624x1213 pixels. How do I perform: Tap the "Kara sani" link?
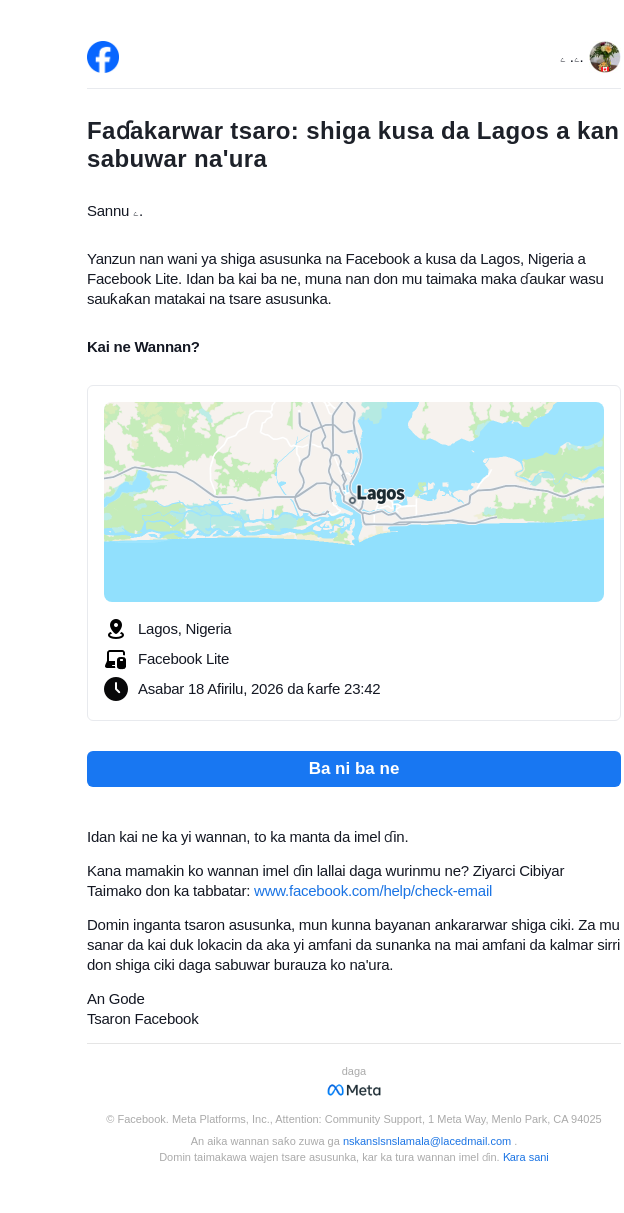pos(525,1157)
